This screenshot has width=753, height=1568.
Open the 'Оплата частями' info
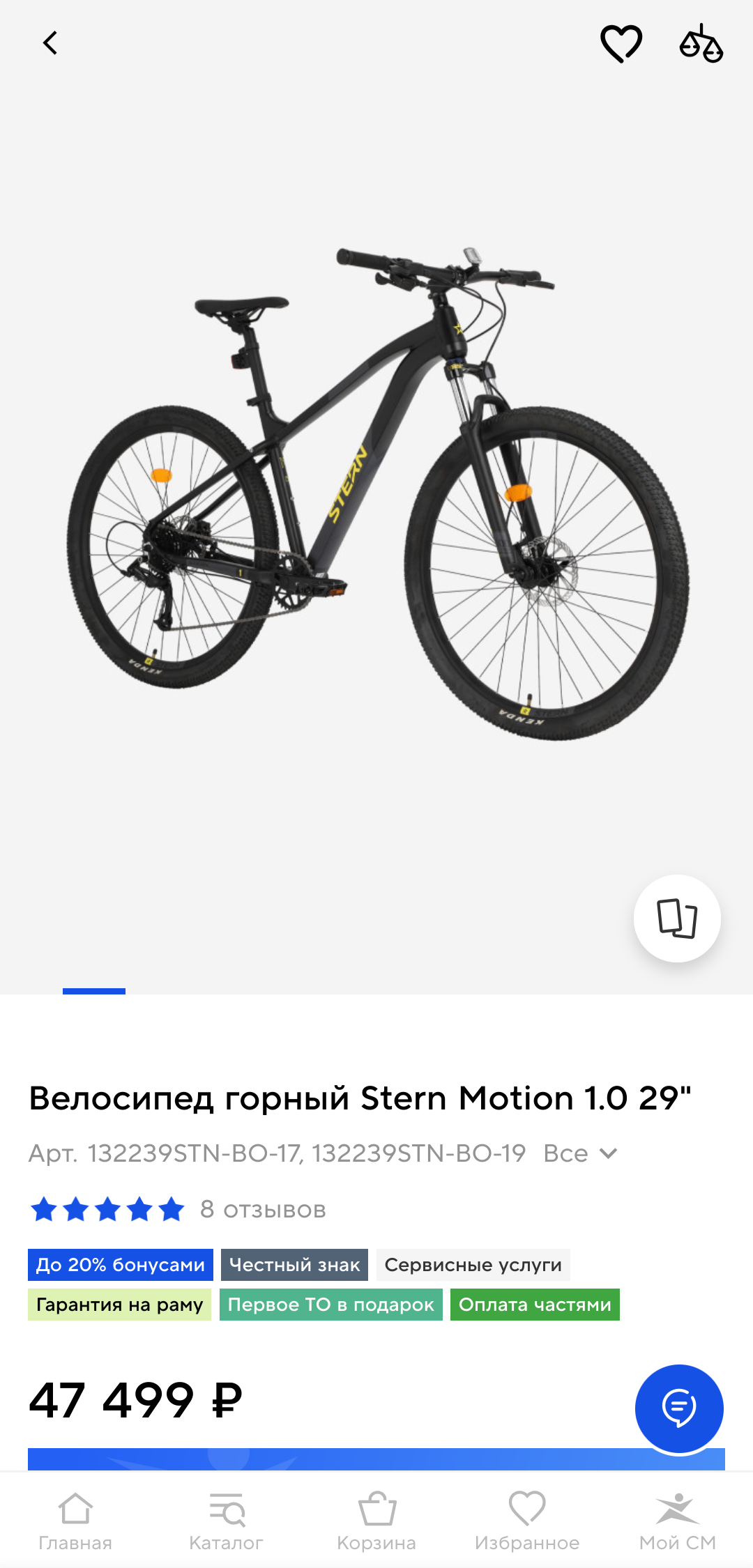click(535, 1305)
